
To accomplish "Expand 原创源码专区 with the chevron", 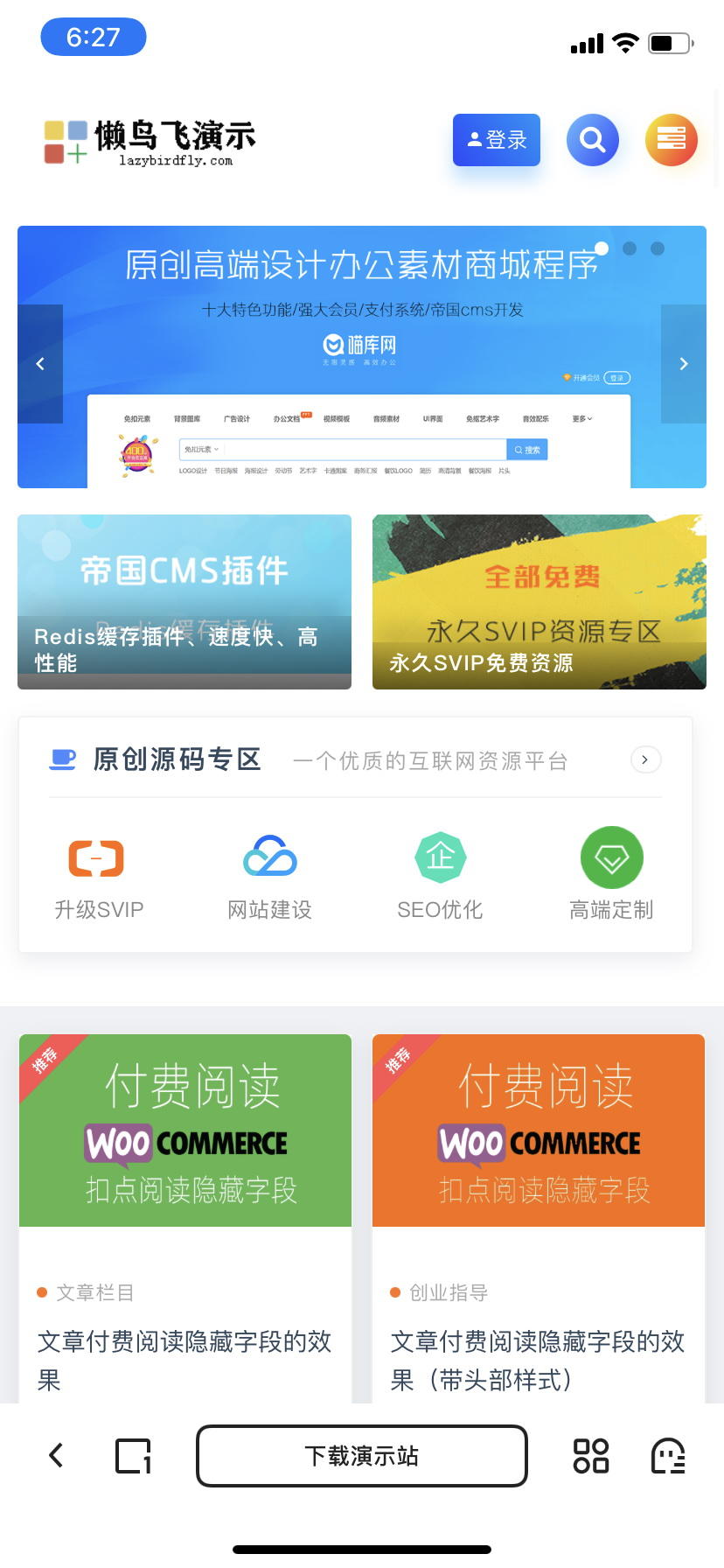I will (x=645, y=759).
